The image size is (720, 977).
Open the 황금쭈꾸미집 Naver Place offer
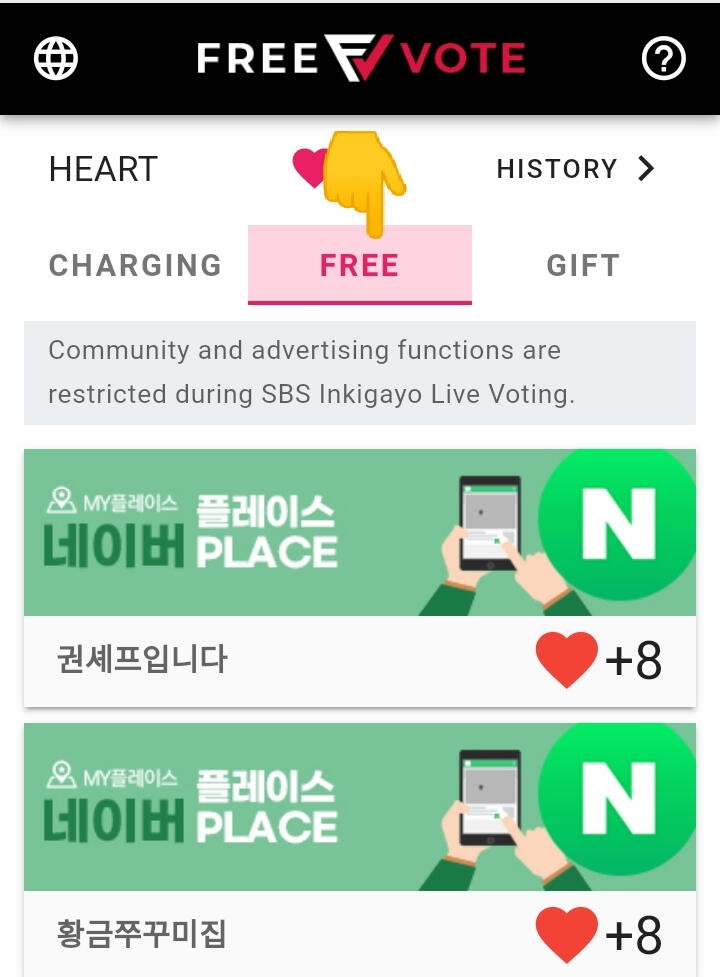coord(359,850)
